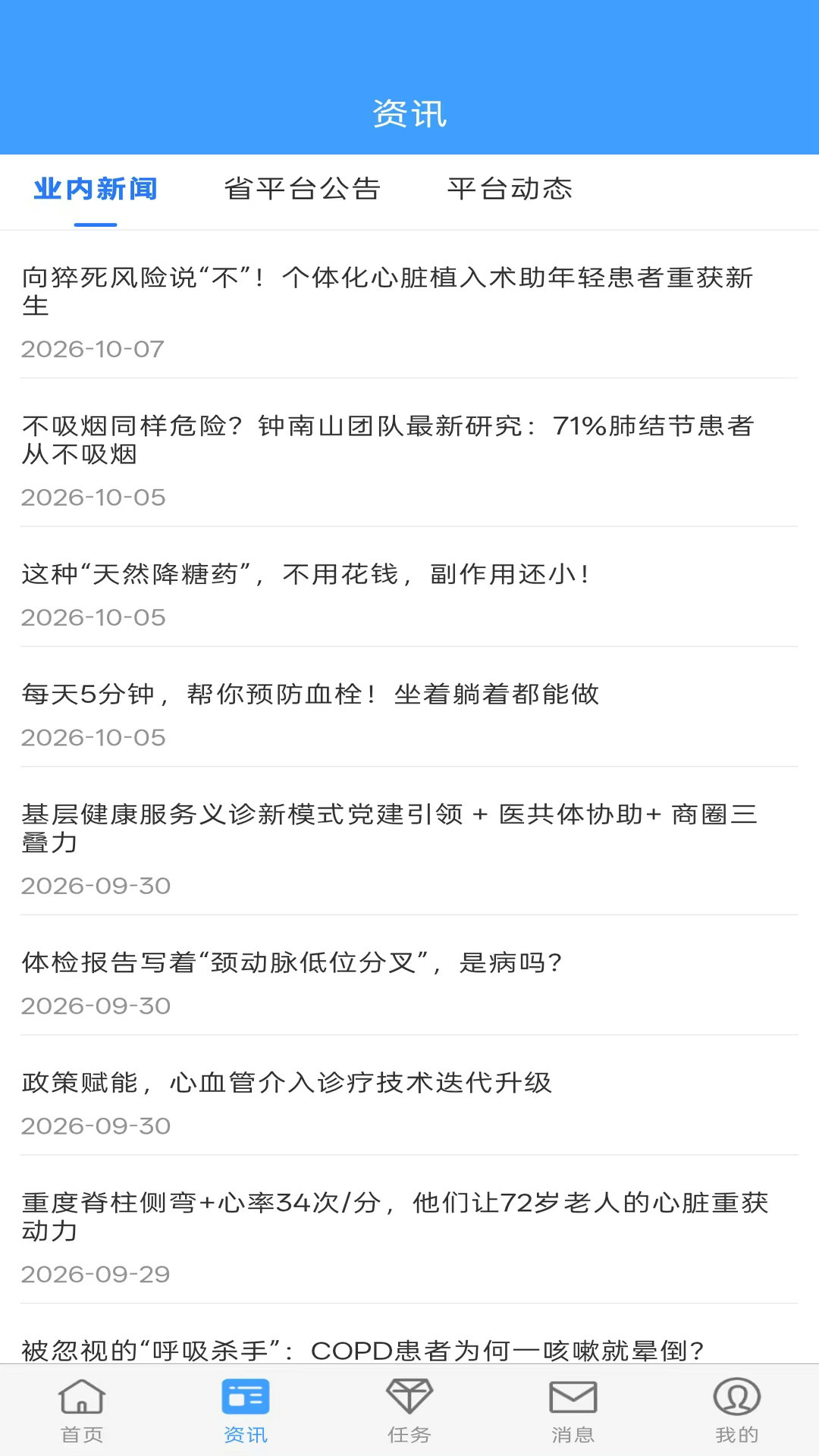Go to the 首页 home tab
Screen dimensions: 819x1456
82,1410
